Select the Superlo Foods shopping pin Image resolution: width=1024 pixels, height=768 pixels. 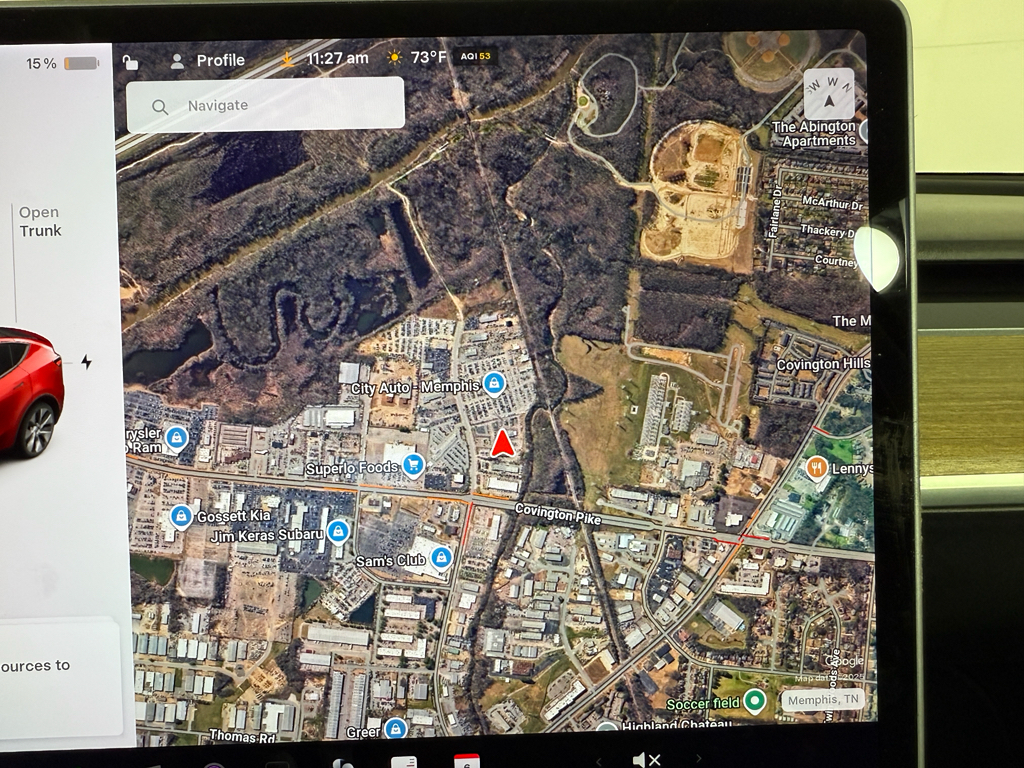413,465
